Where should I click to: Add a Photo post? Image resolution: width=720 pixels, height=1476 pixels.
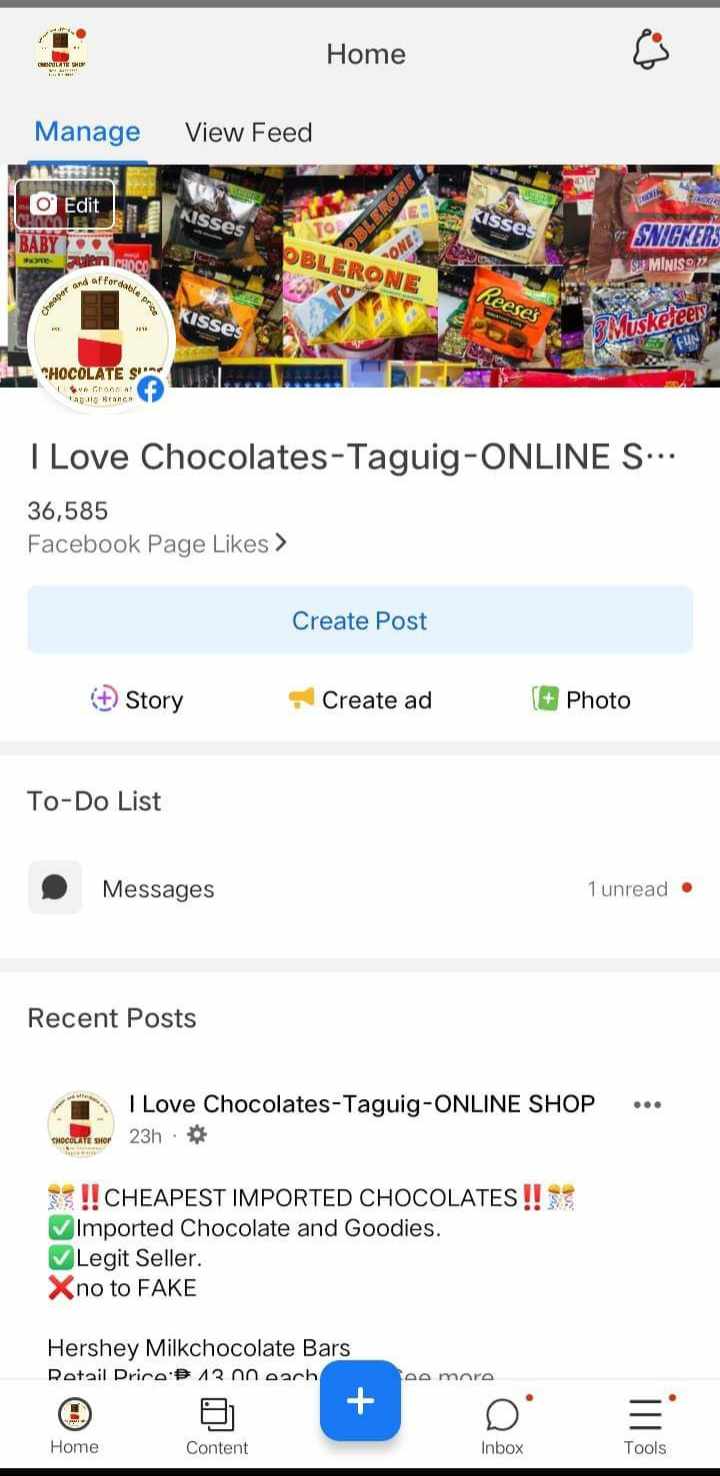[x=582, y=700]
